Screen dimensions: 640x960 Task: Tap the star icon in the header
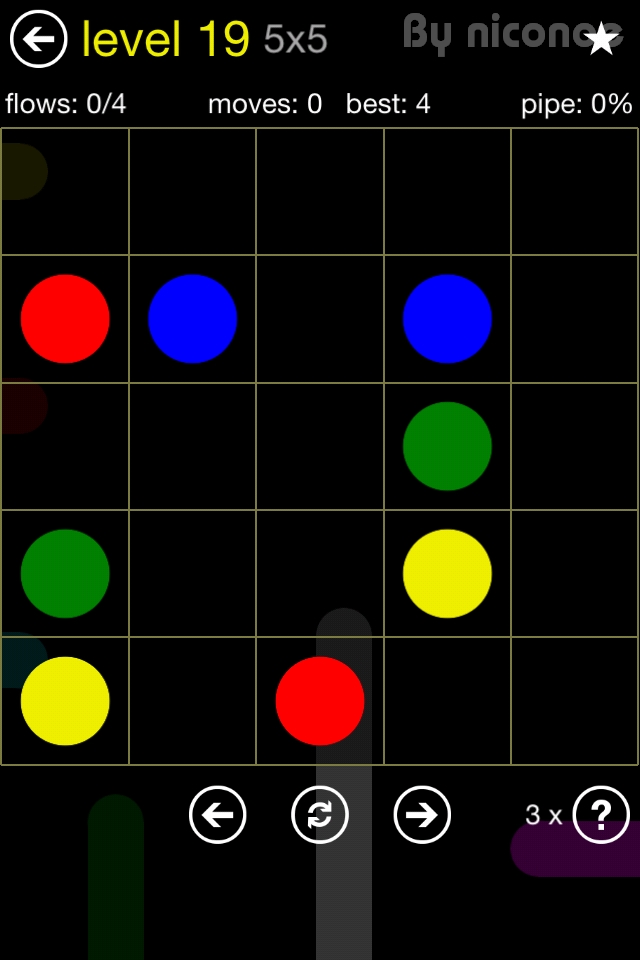coord(601,39)
